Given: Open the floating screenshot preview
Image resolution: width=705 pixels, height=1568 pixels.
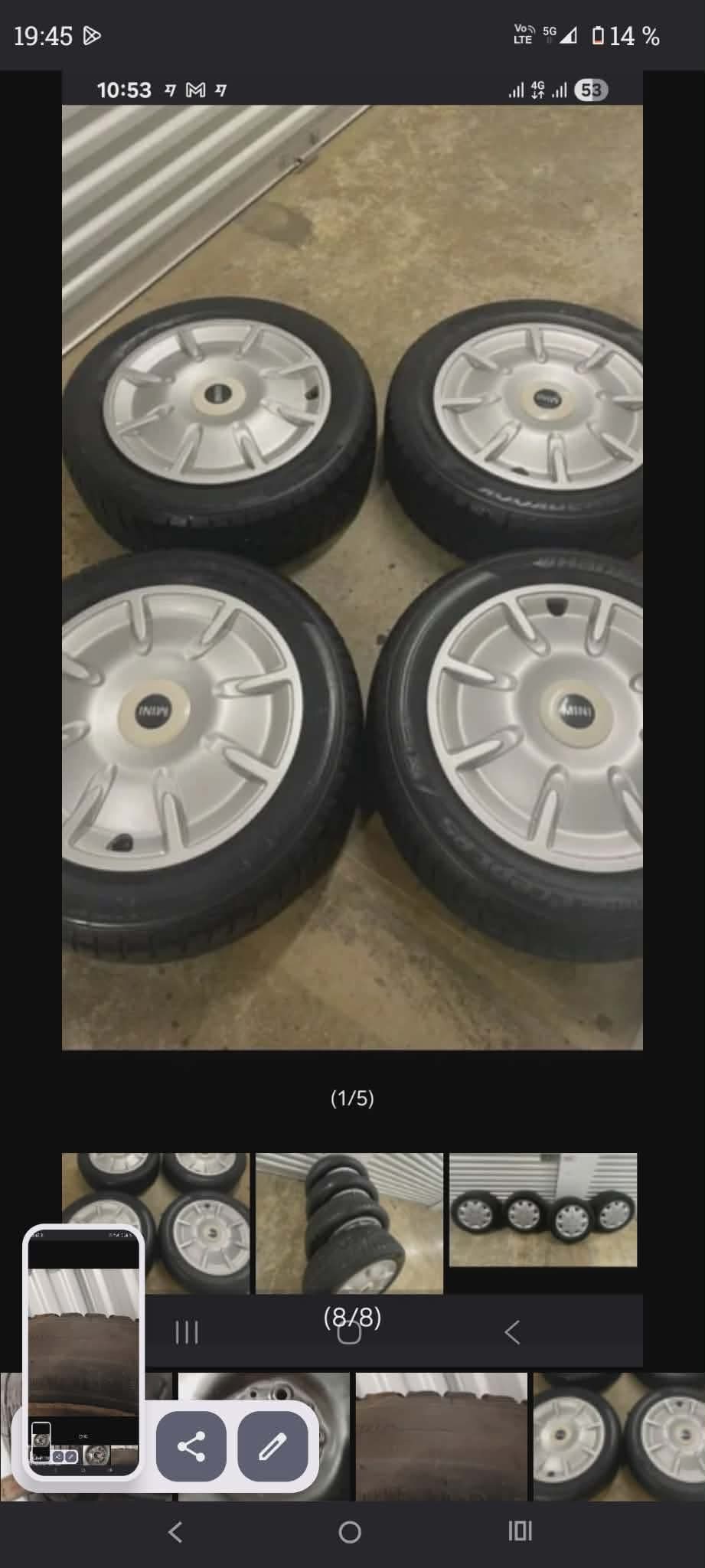Looking at the screenshot, I should pos(83,1353).
